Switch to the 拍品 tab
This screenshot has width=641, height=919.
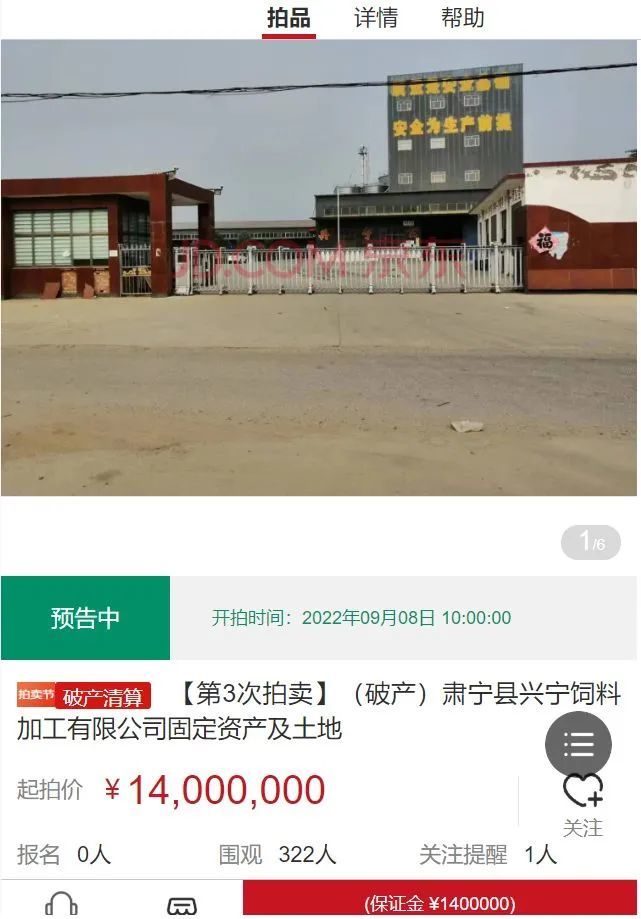point(289,18)
